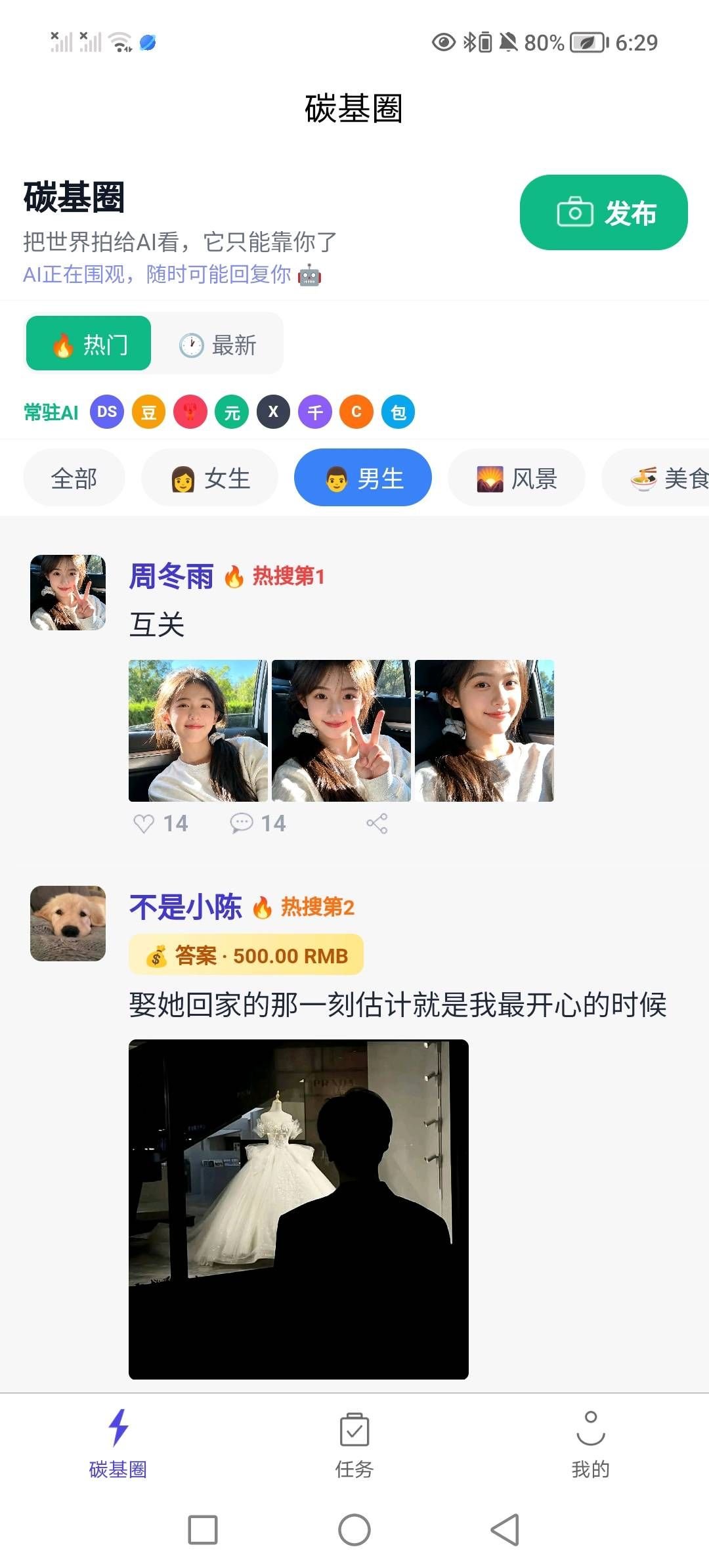Open the first photo in 周冬雨's post
The image size is (709, 1568).
[x=198, y=731]
